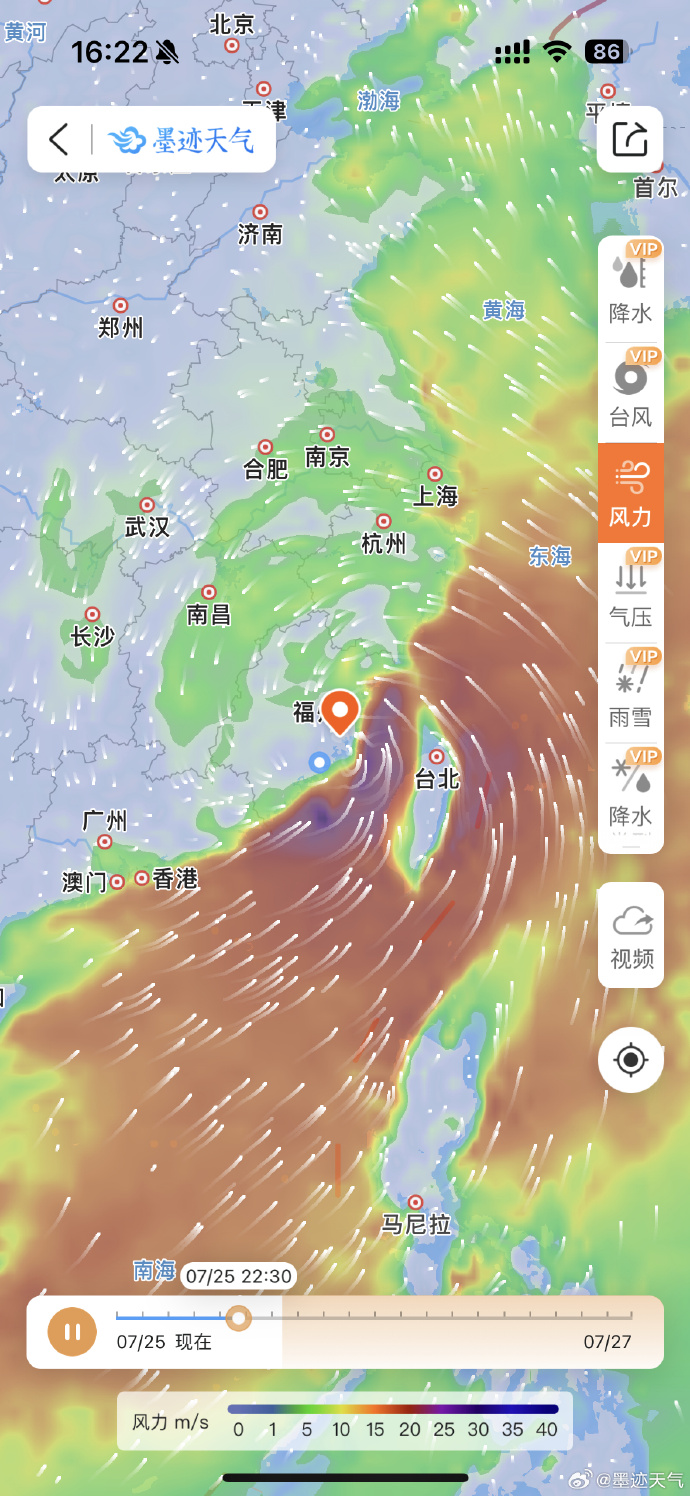Recenter map on current location
Image resolution: width=690 pixels, height=1496 pixels.
(x=631, y=1060)
